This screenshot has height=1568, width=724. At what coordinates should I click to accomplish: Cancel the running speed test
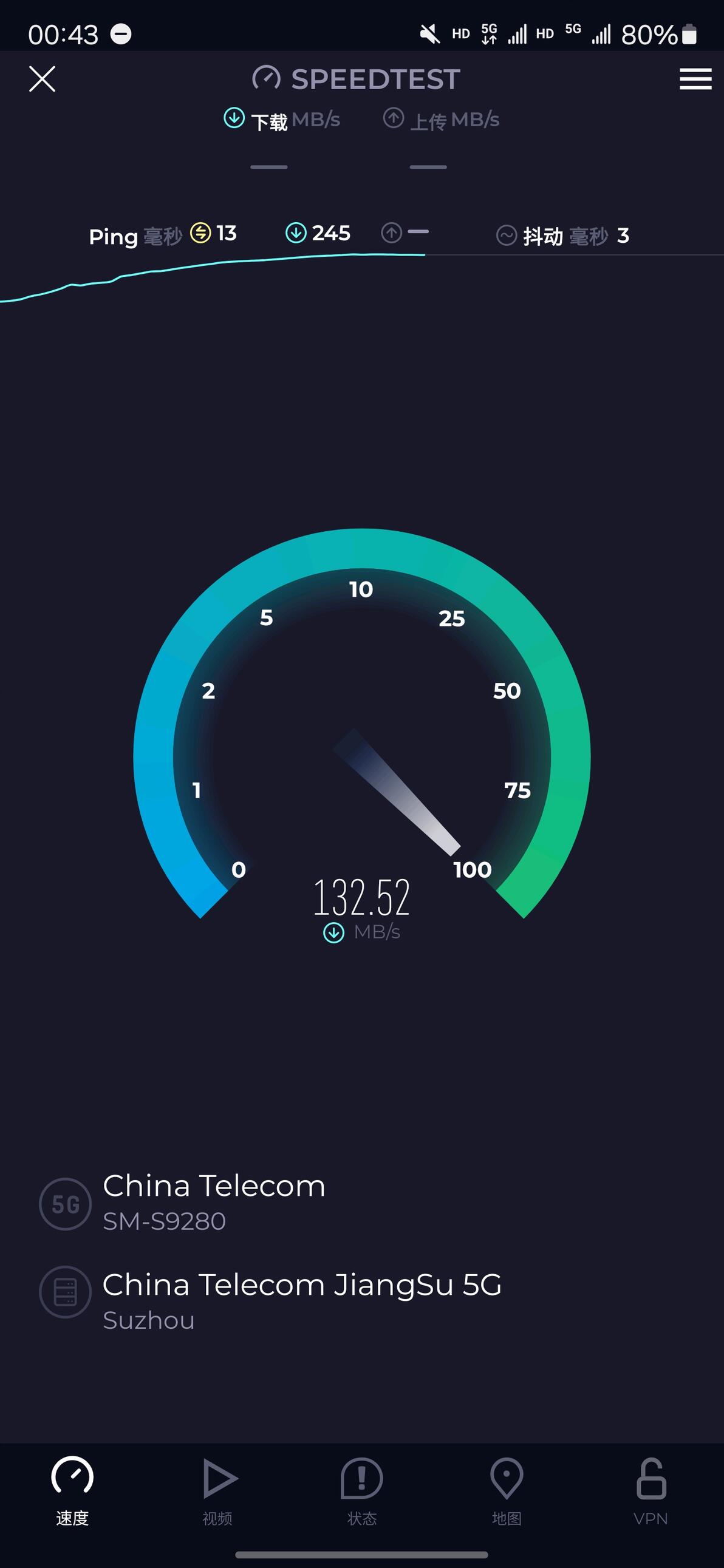(42, 79)
